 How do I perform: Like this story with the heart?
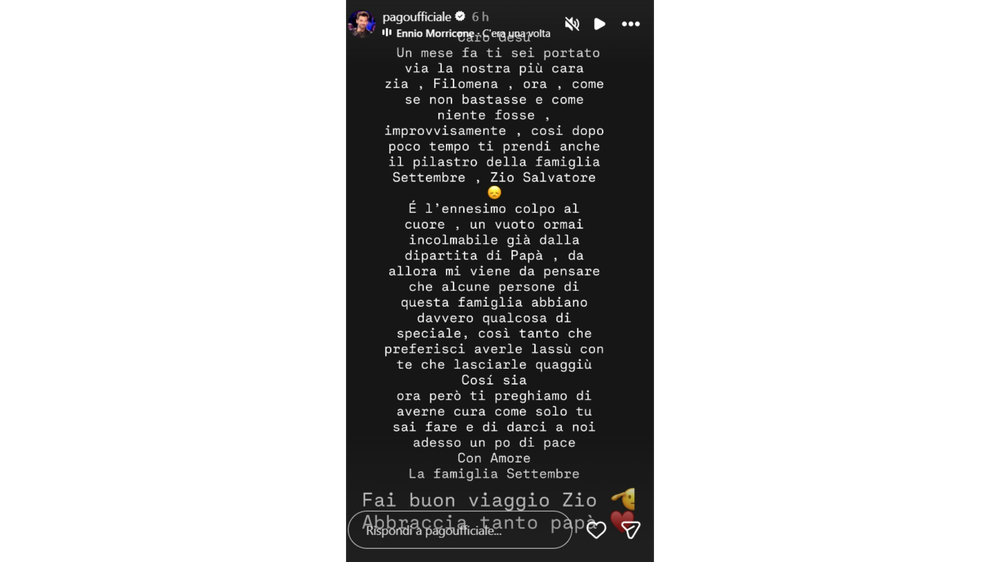(x=596, y=530)
